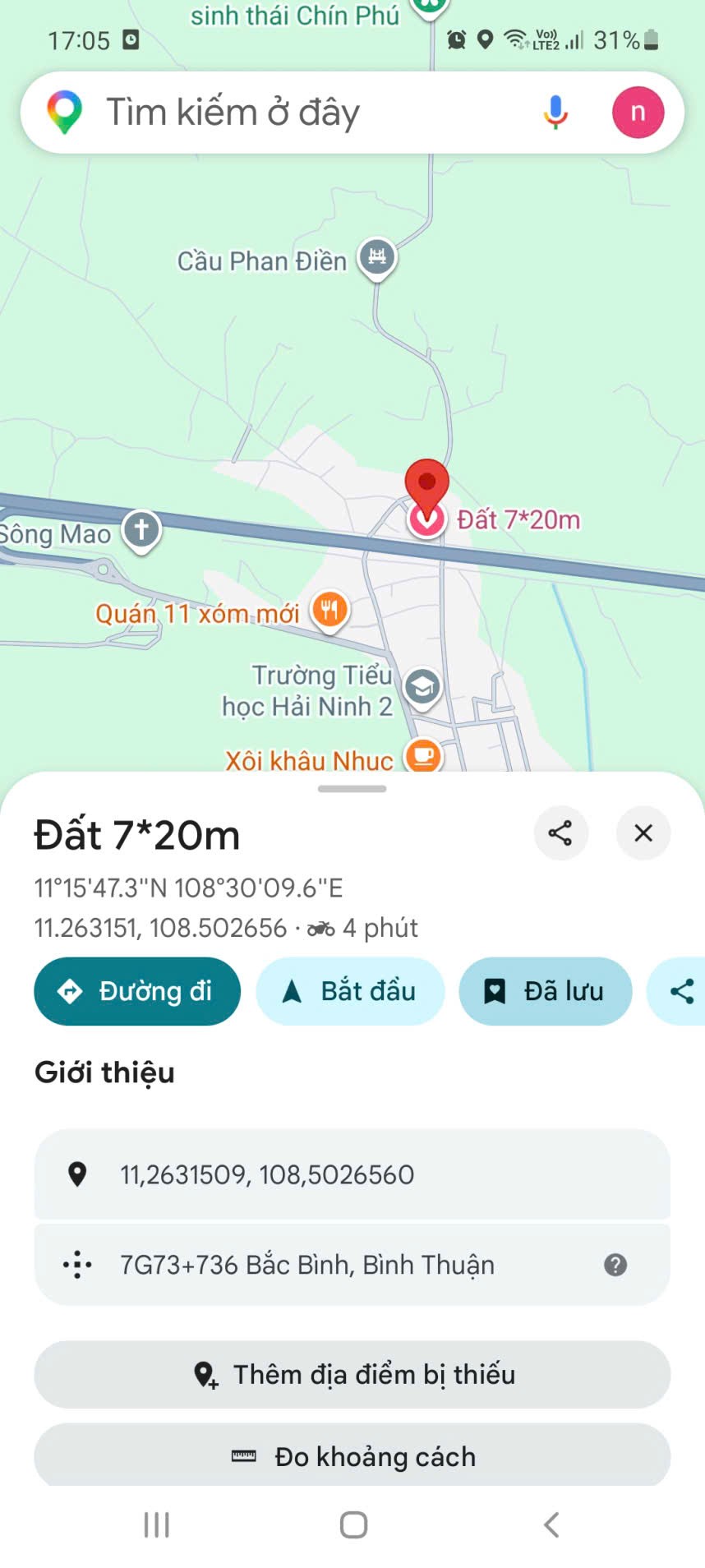The image size is (705, 1568).
Task: Tap Thêm địa điểm bị thiếu
Action: [x=352, y=1375]
